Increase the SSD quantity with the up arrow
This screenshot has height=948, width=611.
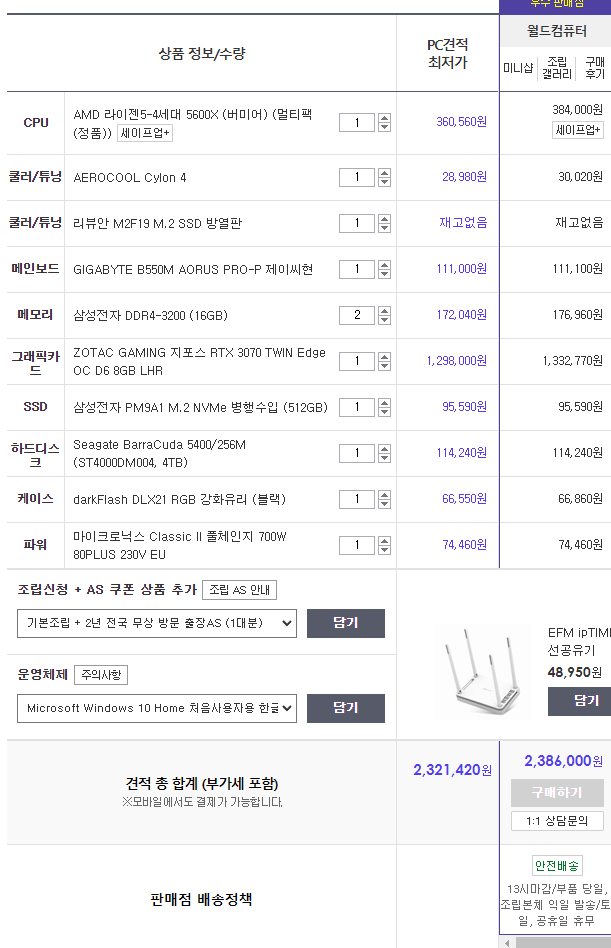pos(384,403)
